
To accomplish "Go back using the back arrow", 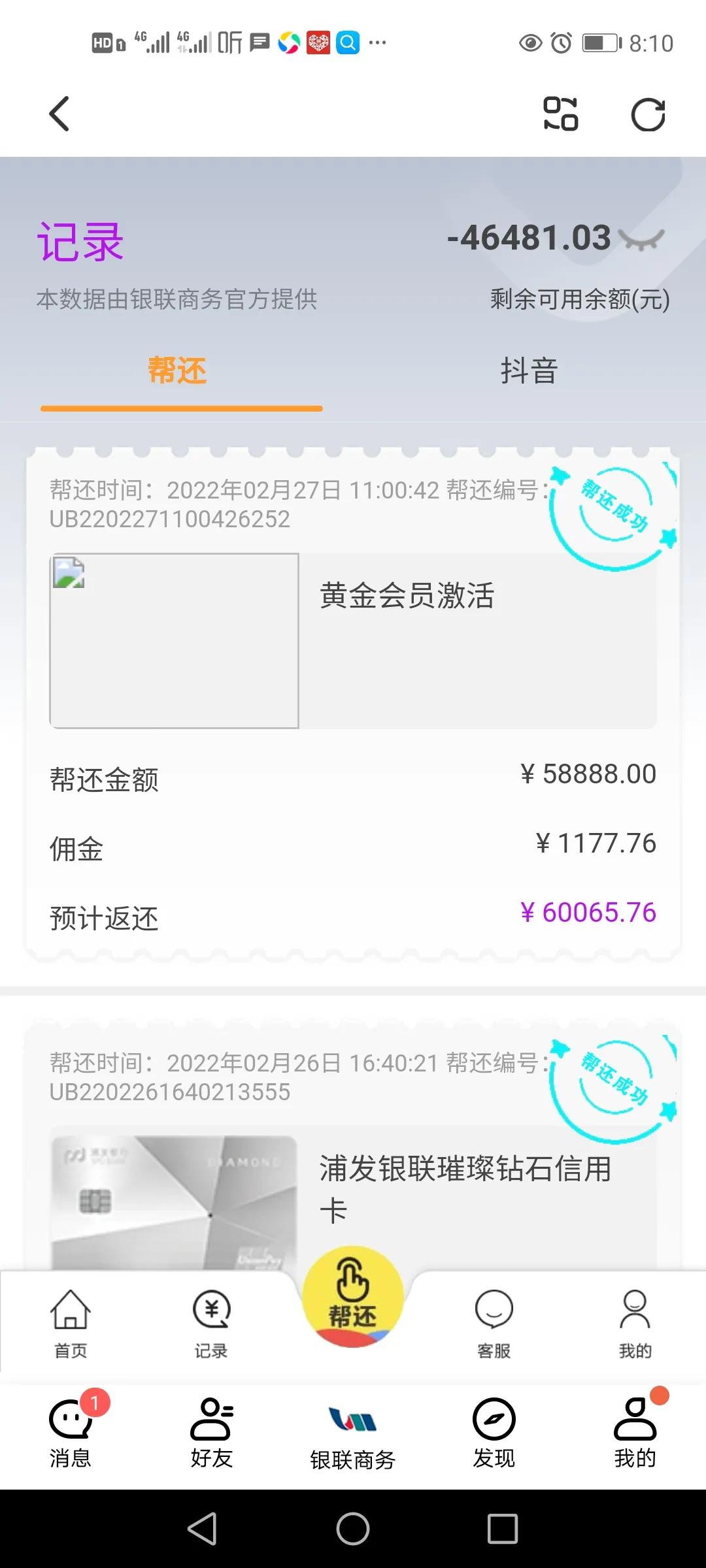I will pos(59,113).
